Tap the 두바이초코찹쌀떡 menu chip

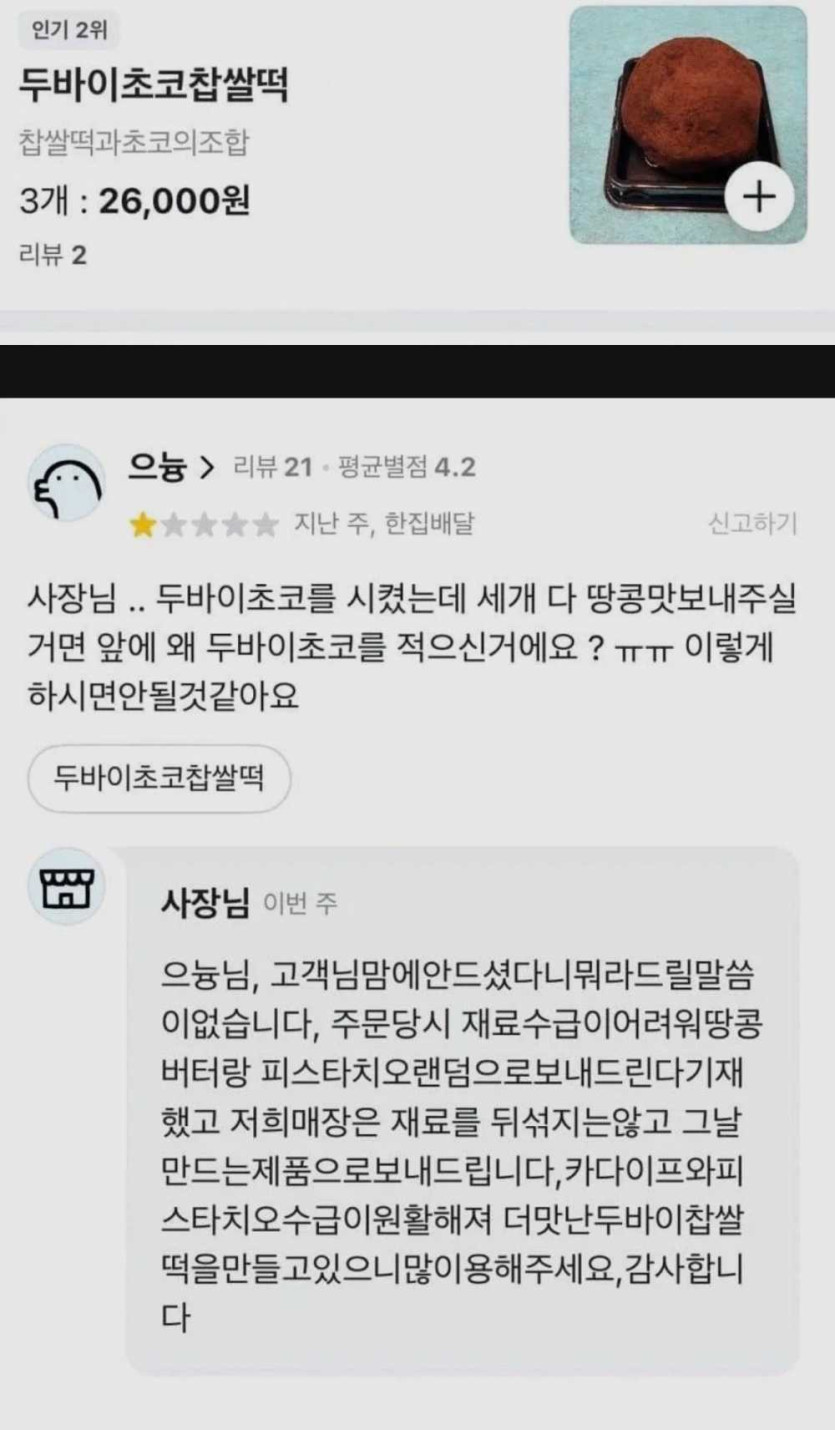(x=159, y=777)
